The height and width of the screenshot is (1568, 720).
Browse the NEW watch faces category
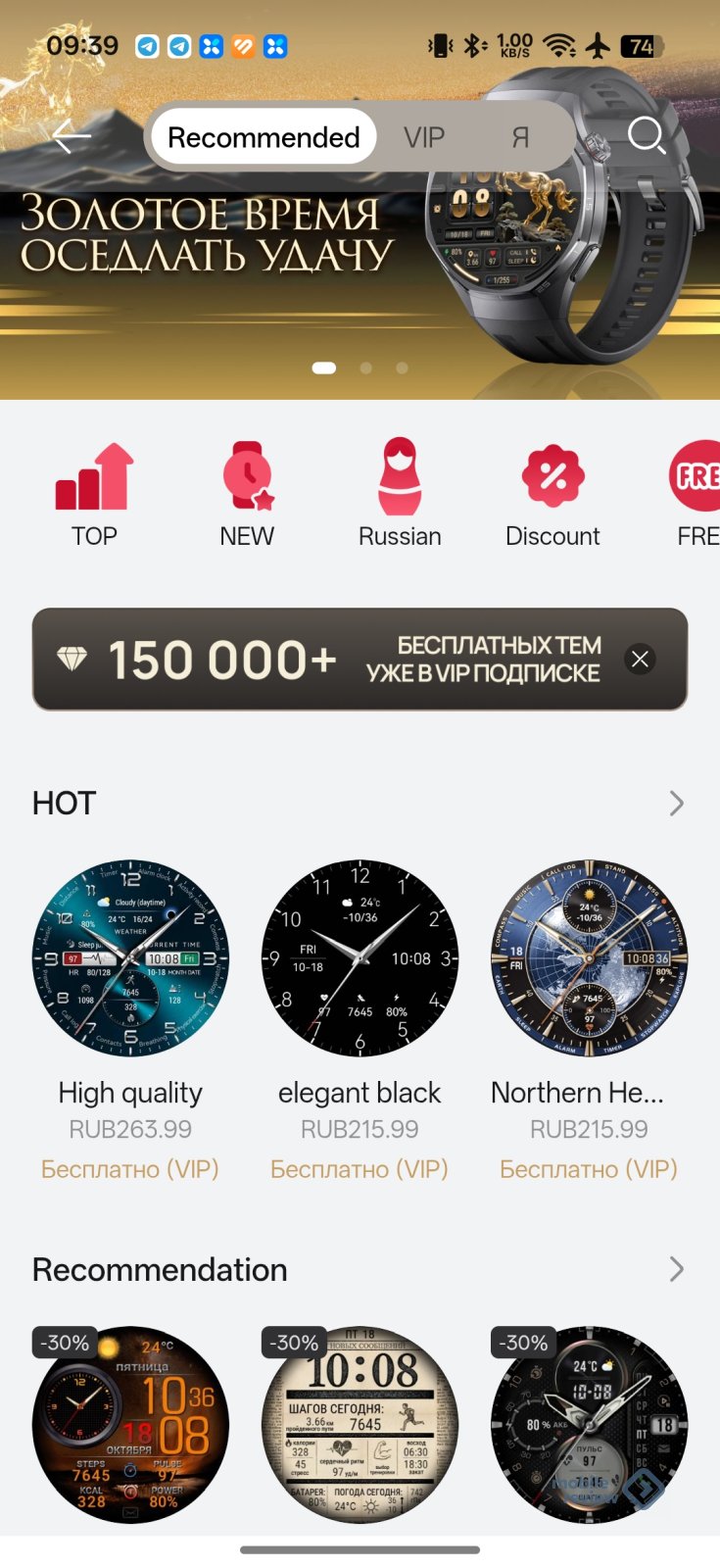point(247,493)
